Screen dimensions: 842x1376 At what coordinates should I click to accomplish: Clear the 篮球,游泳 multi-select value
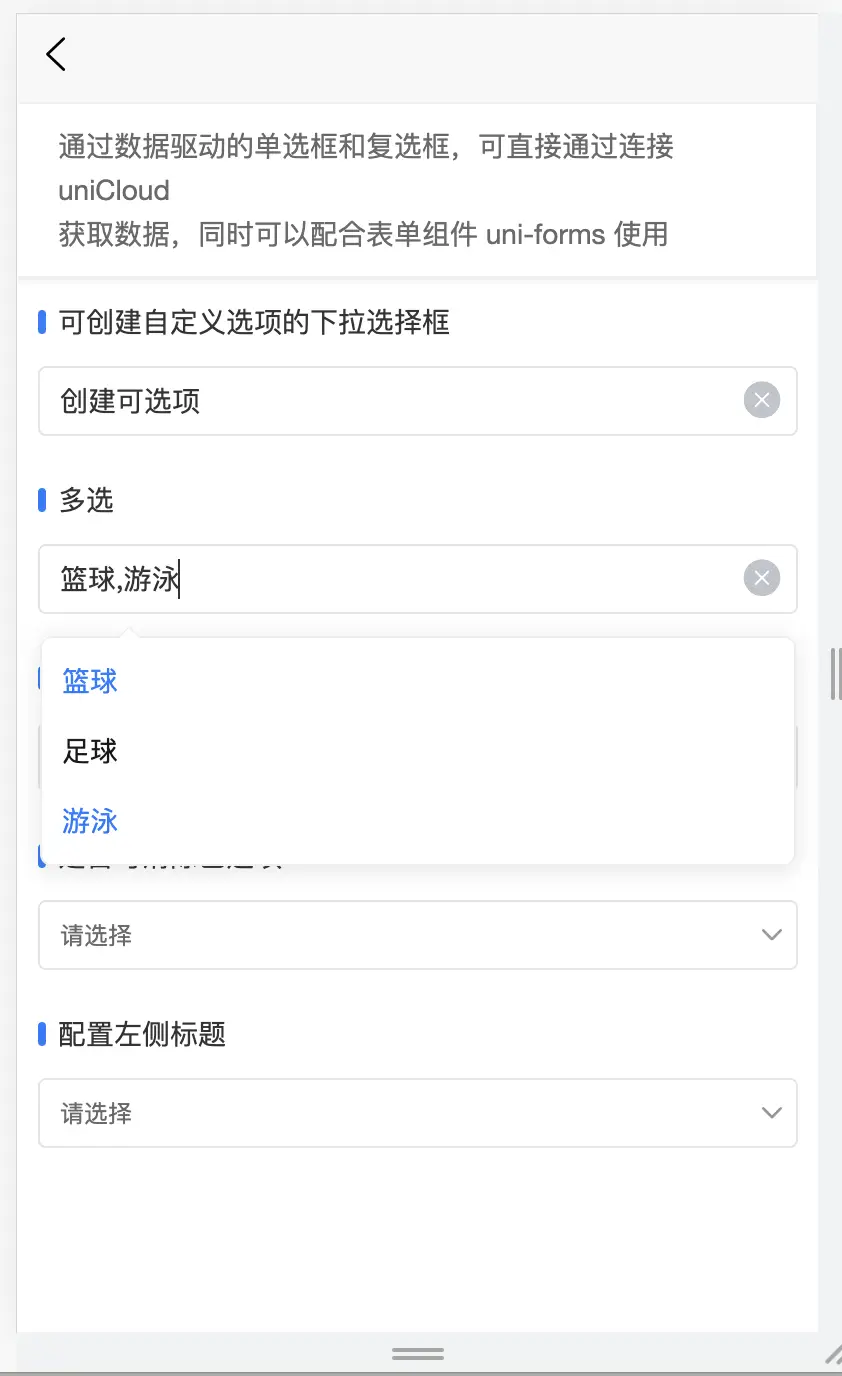point(762,579)
